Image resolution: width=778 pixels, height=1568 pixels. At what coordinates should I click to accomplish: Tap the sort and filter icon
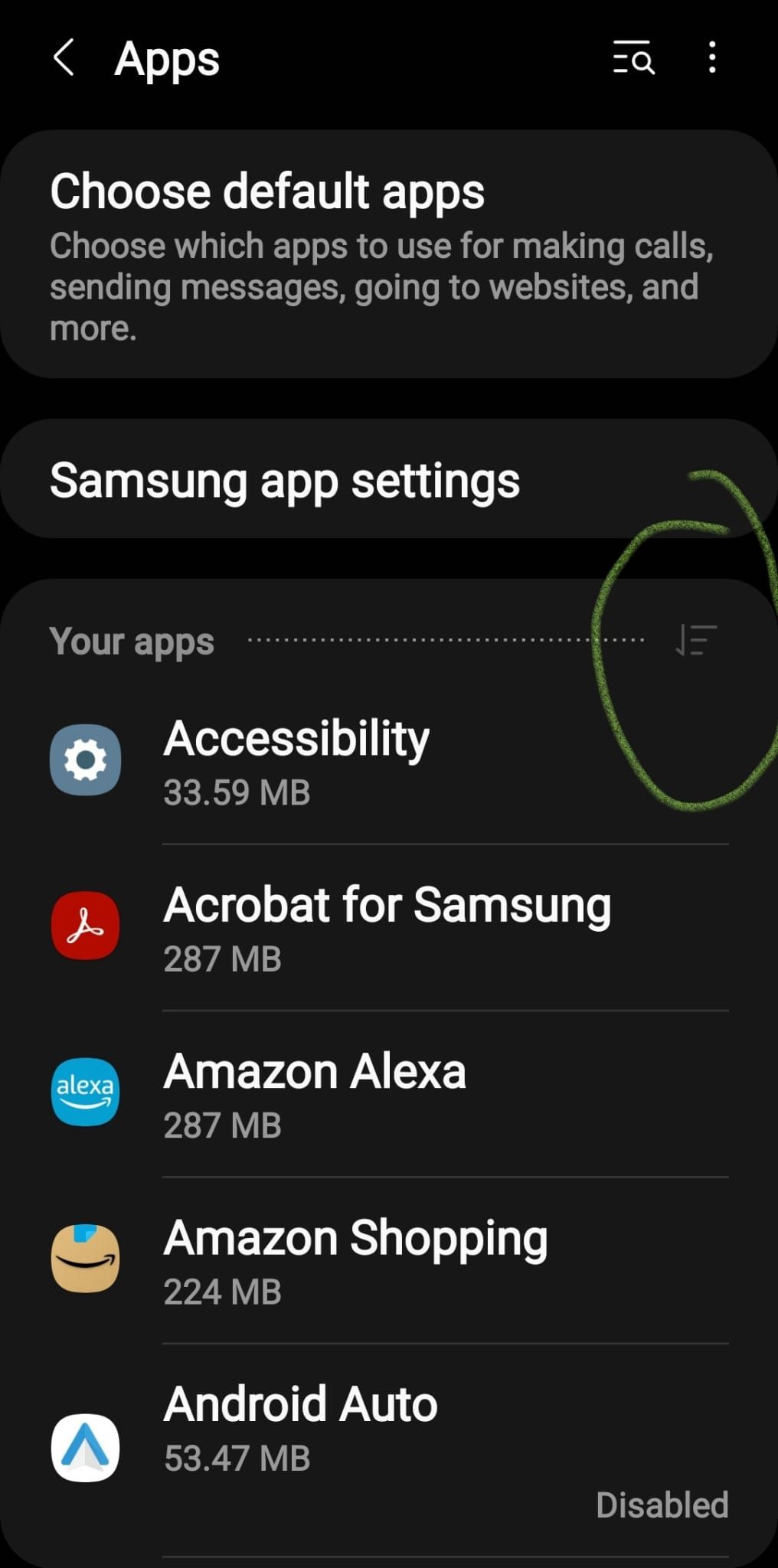pyautogui.click(x=696, y=640)
